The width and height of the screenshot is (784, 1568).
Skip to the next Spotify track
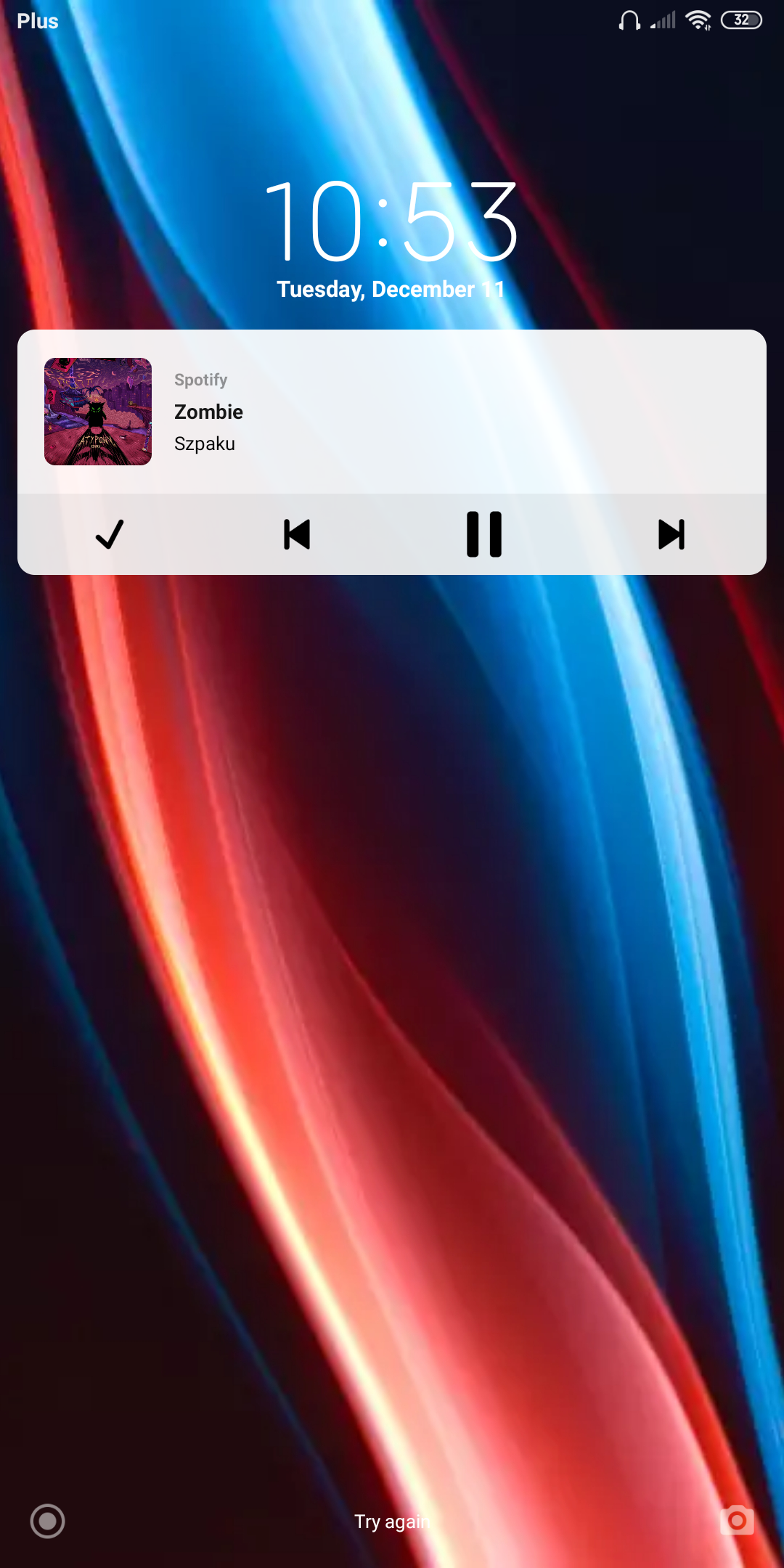[x=671, y=534]
